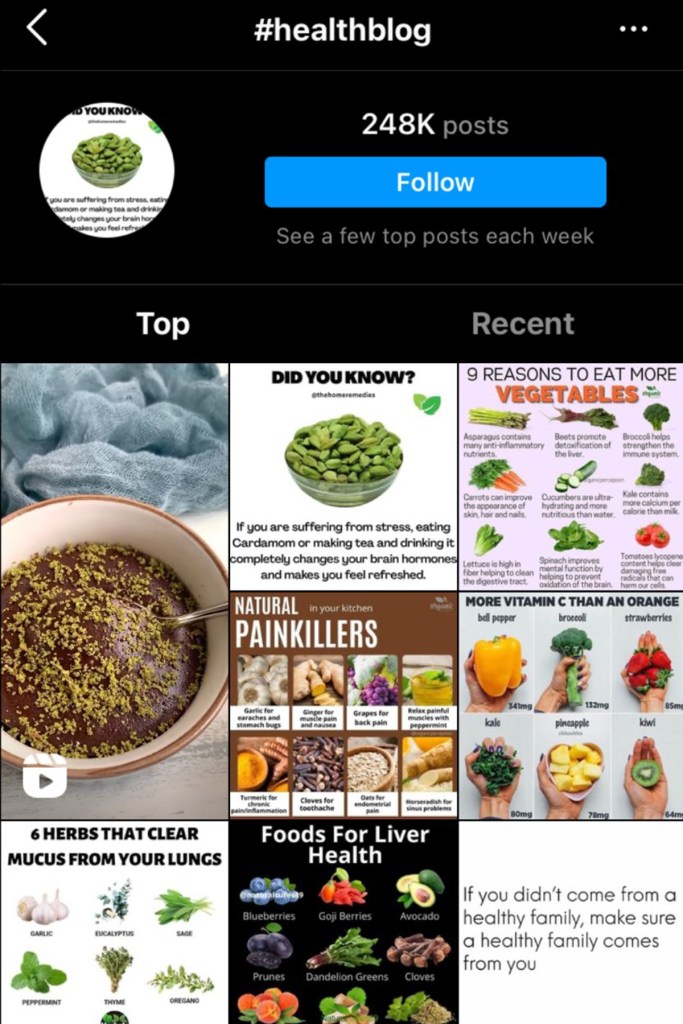The width and height of the screenshot is (683, 1024).
Task: Open the 6 Herbs That Clear Mucus post
Action: (x=113, y=922)
